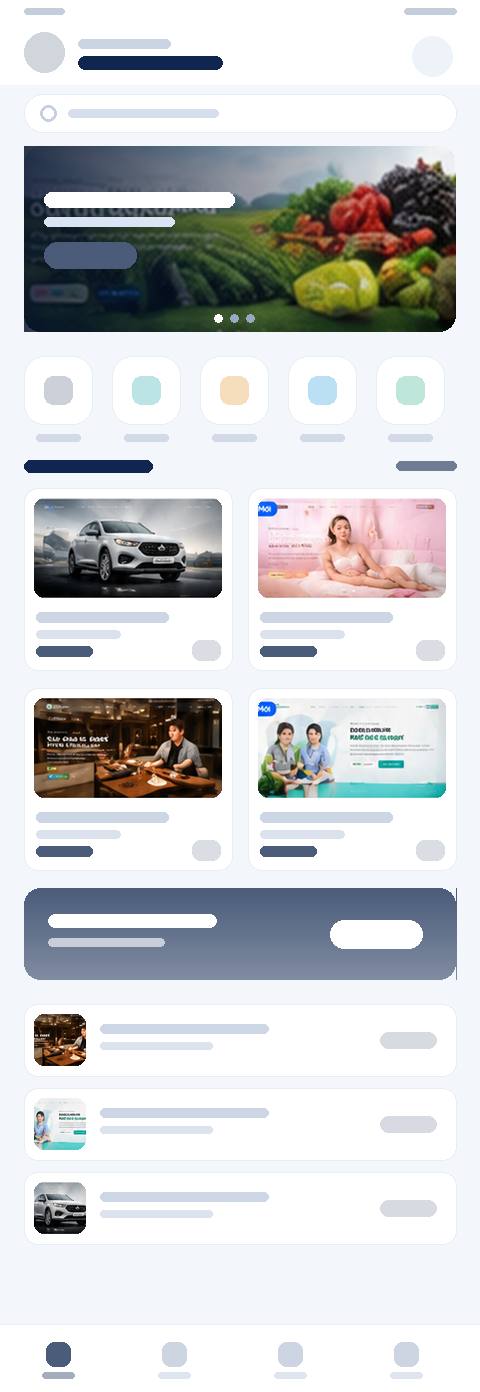Screen dimensions: 480x1392
Task: Tap the white button on the dark promo banner
Action: pyautogui.click(x=376, y=934)
